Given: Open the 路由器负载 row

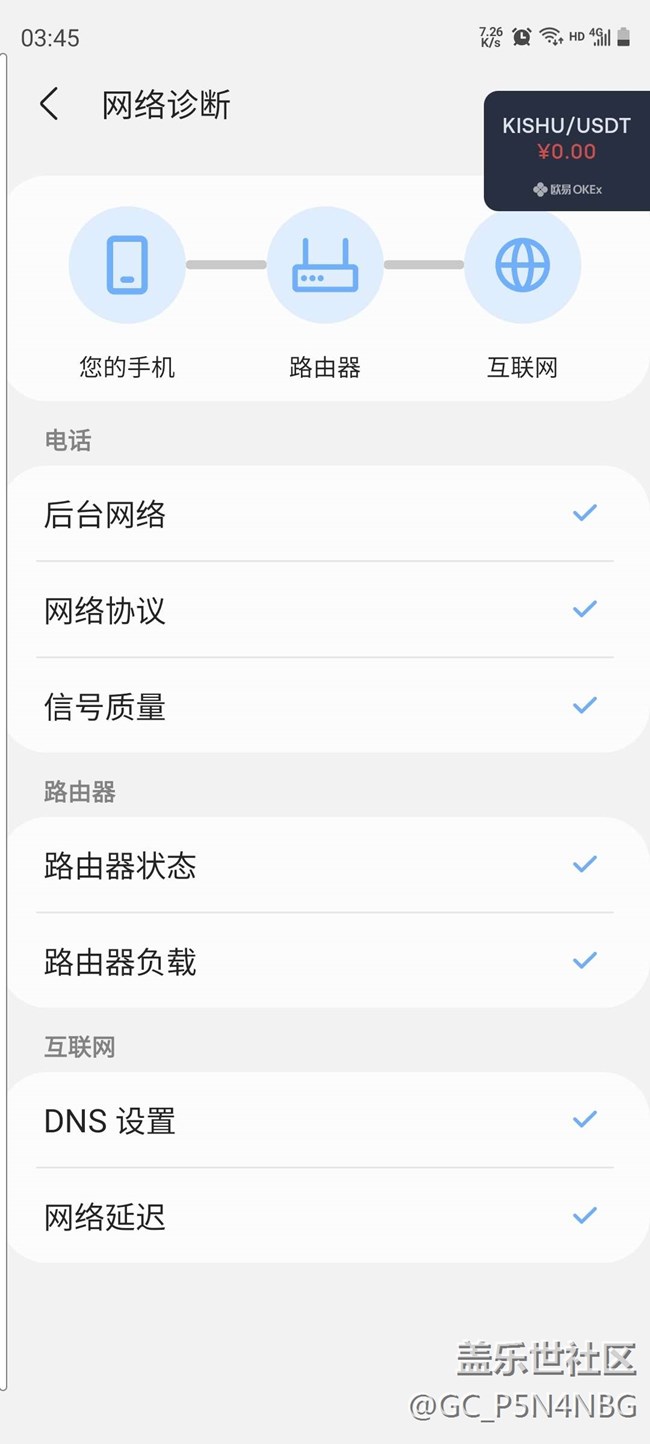Looking at the screenshot, I should [x=325, y=961].
